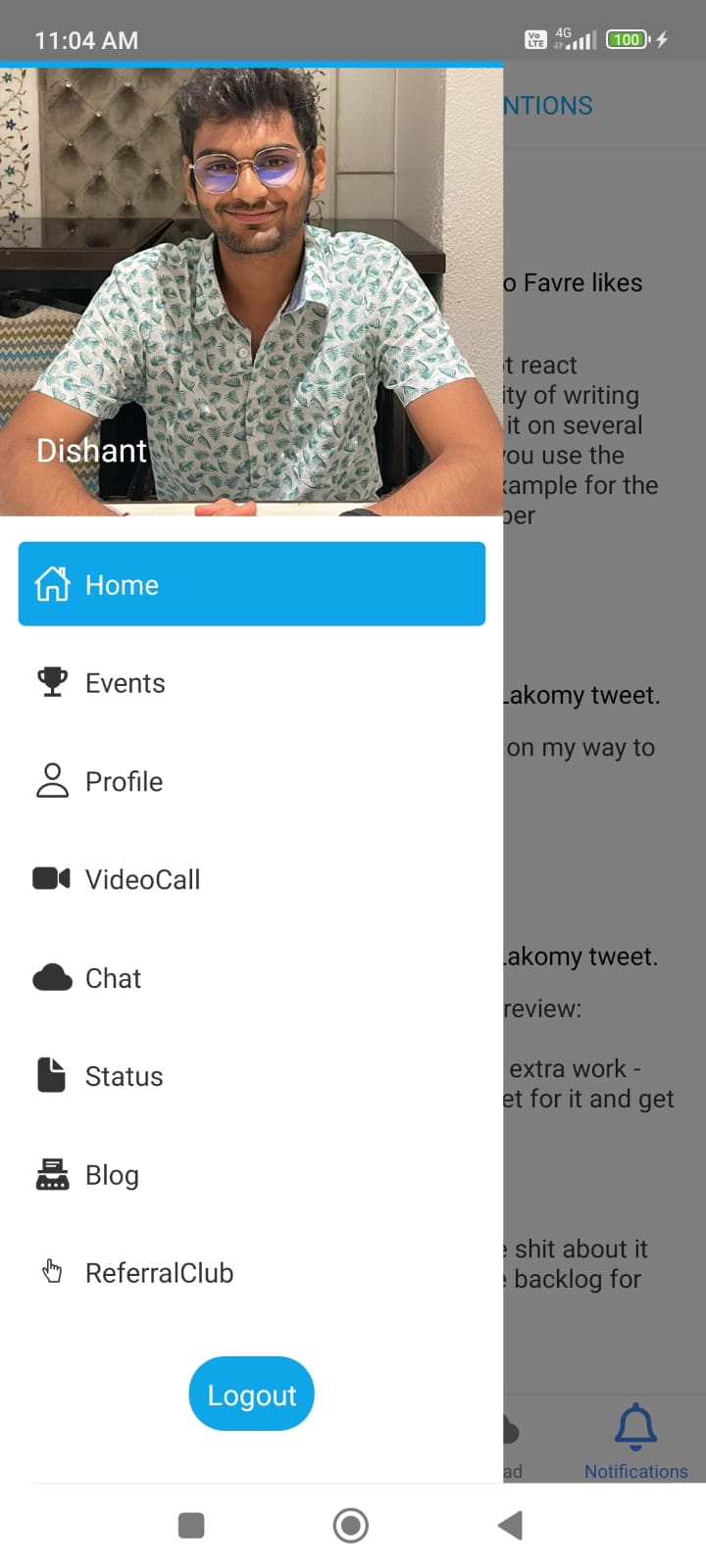Tap the blue progress bar under the status bar
Image resolution: width=706 pixels, height=1568 pixels.
pos(251,63)
